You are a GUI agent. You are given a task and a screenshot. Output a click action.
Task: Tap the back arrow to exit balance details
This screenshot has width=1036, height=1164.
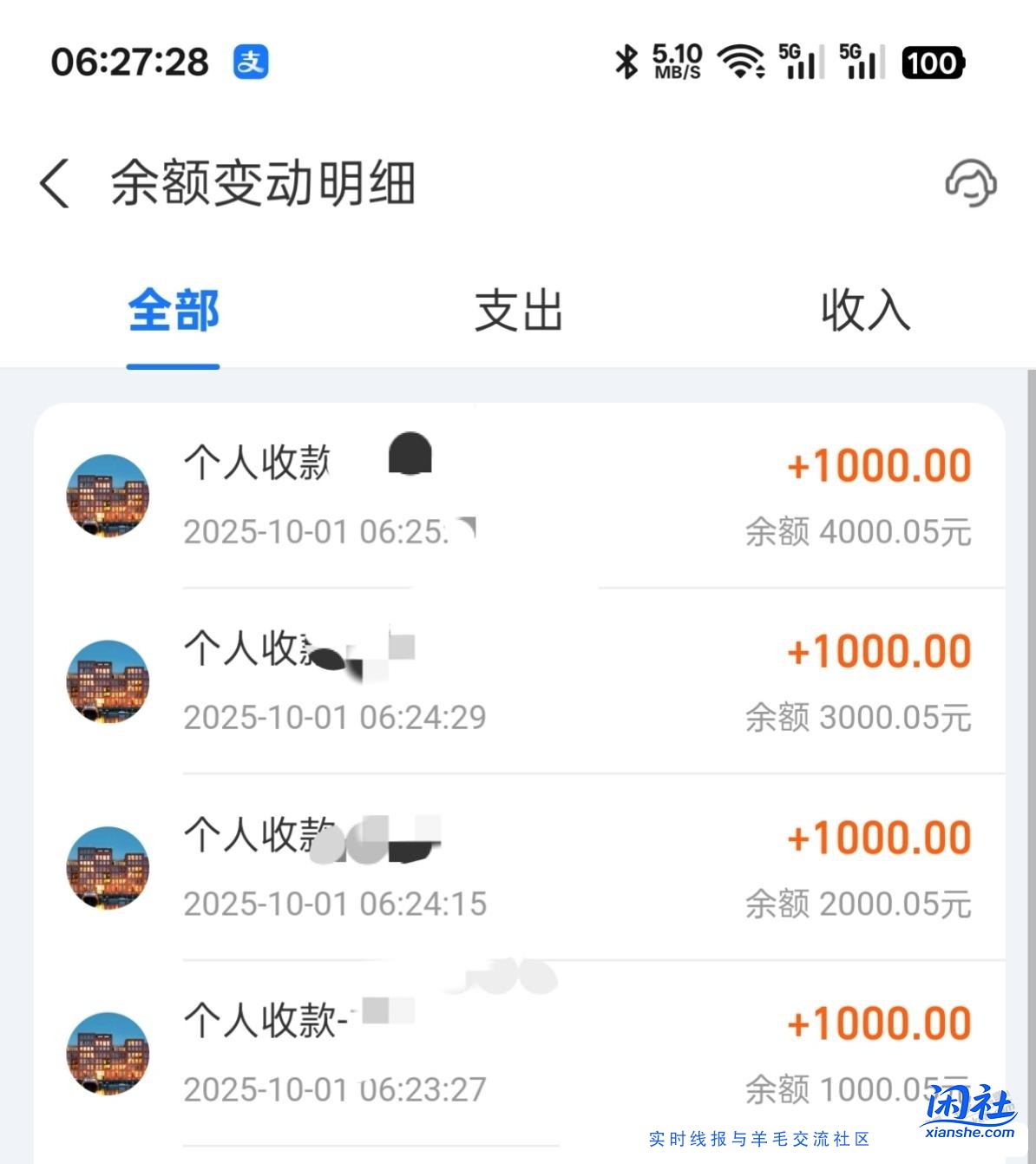point(54,183)
